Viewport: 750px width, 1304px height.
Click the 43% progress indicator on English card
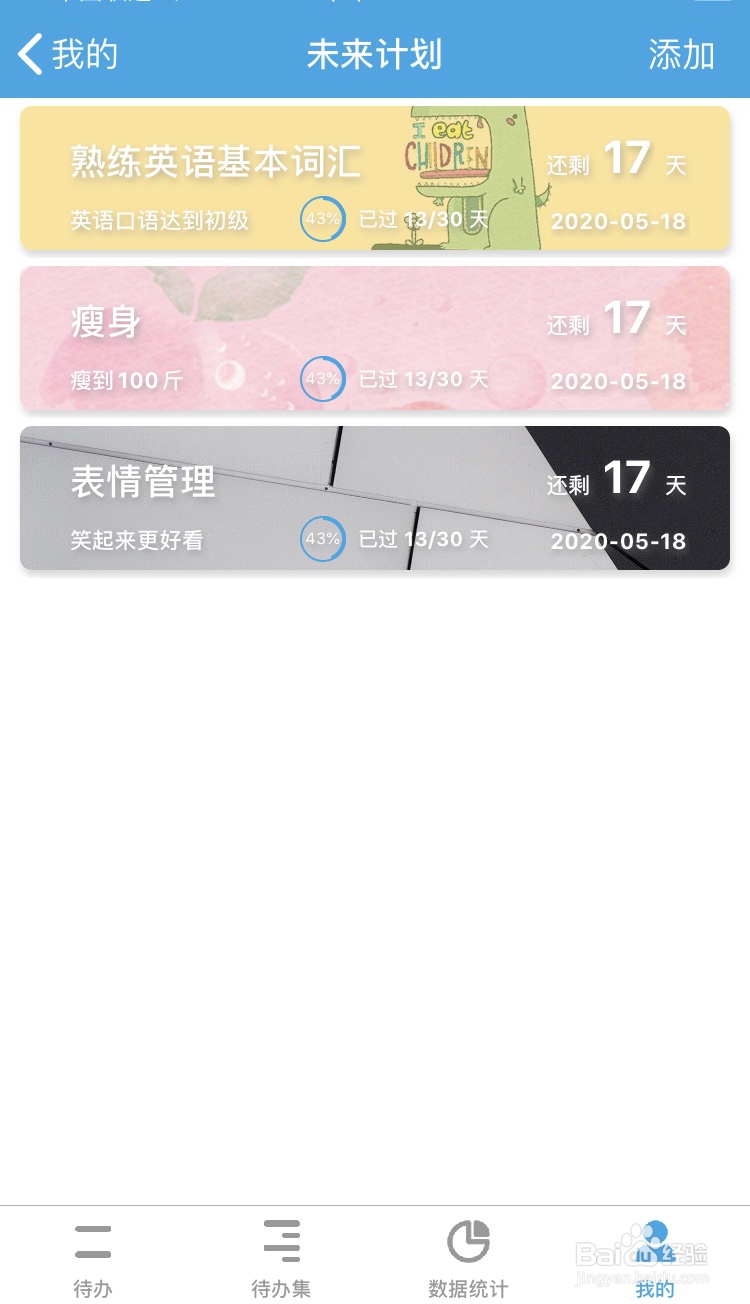point(322,219)
